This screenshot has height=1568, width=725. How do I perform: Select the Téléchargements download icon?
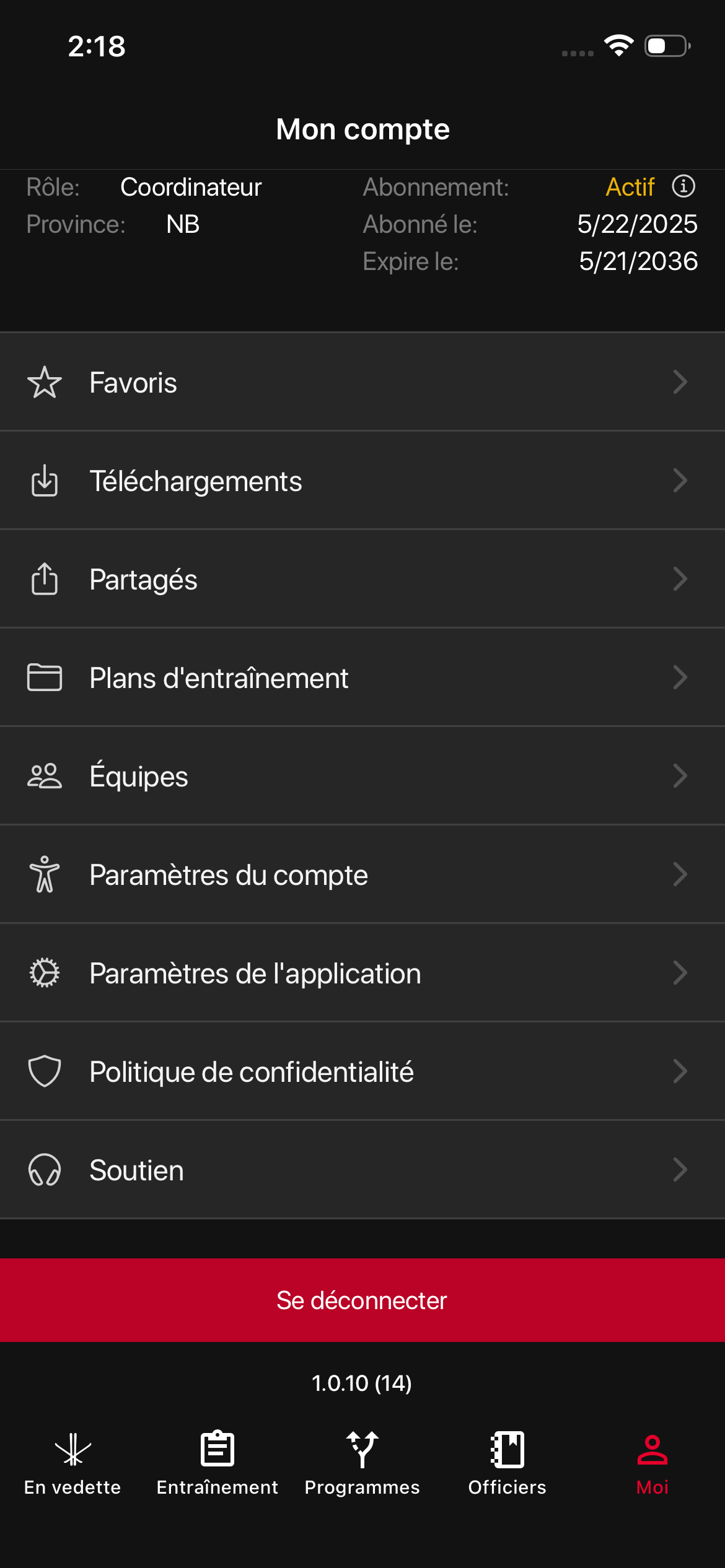(45, 481)
